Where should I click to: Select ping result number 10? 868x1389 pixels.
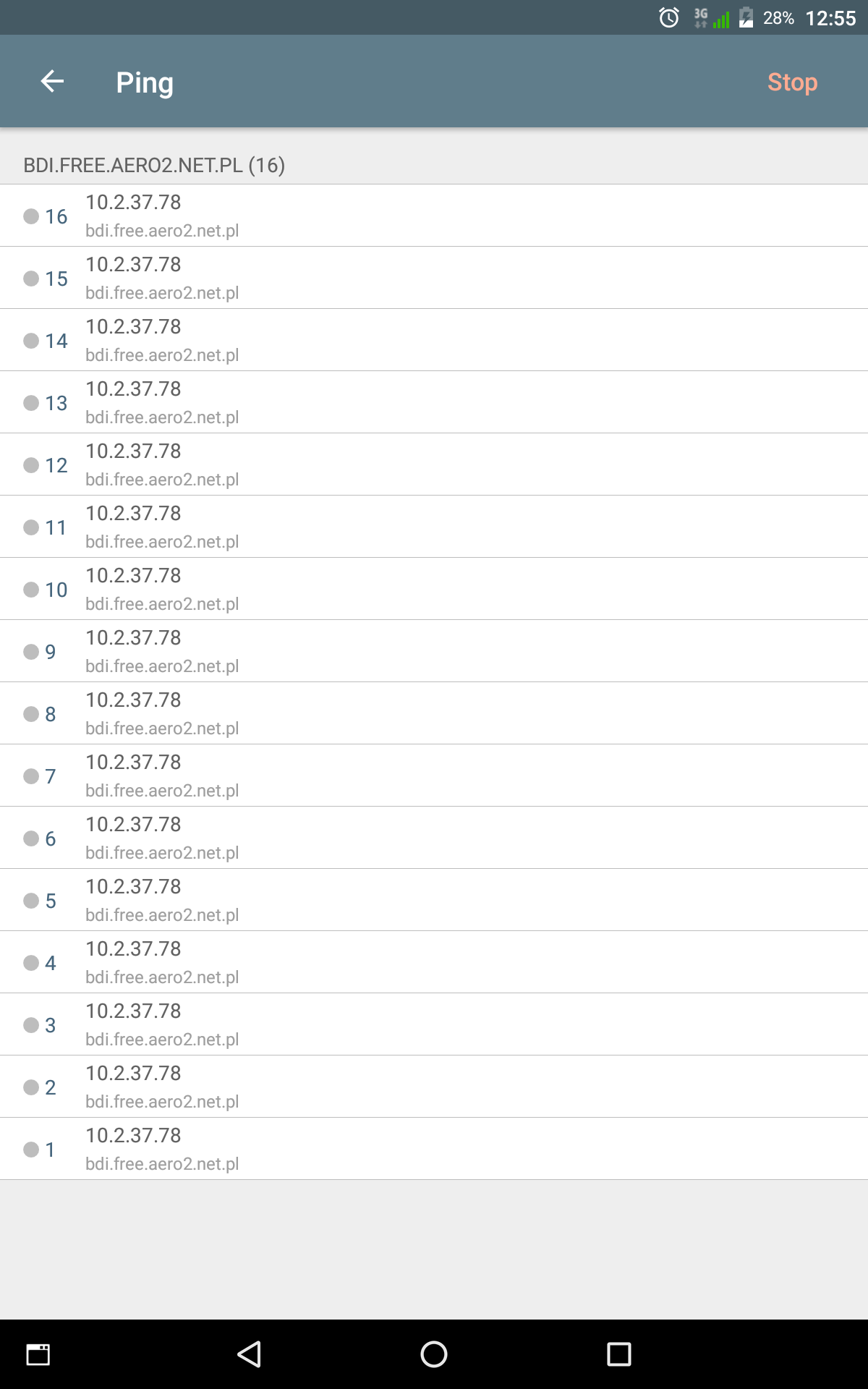click(x=434, y=589)
